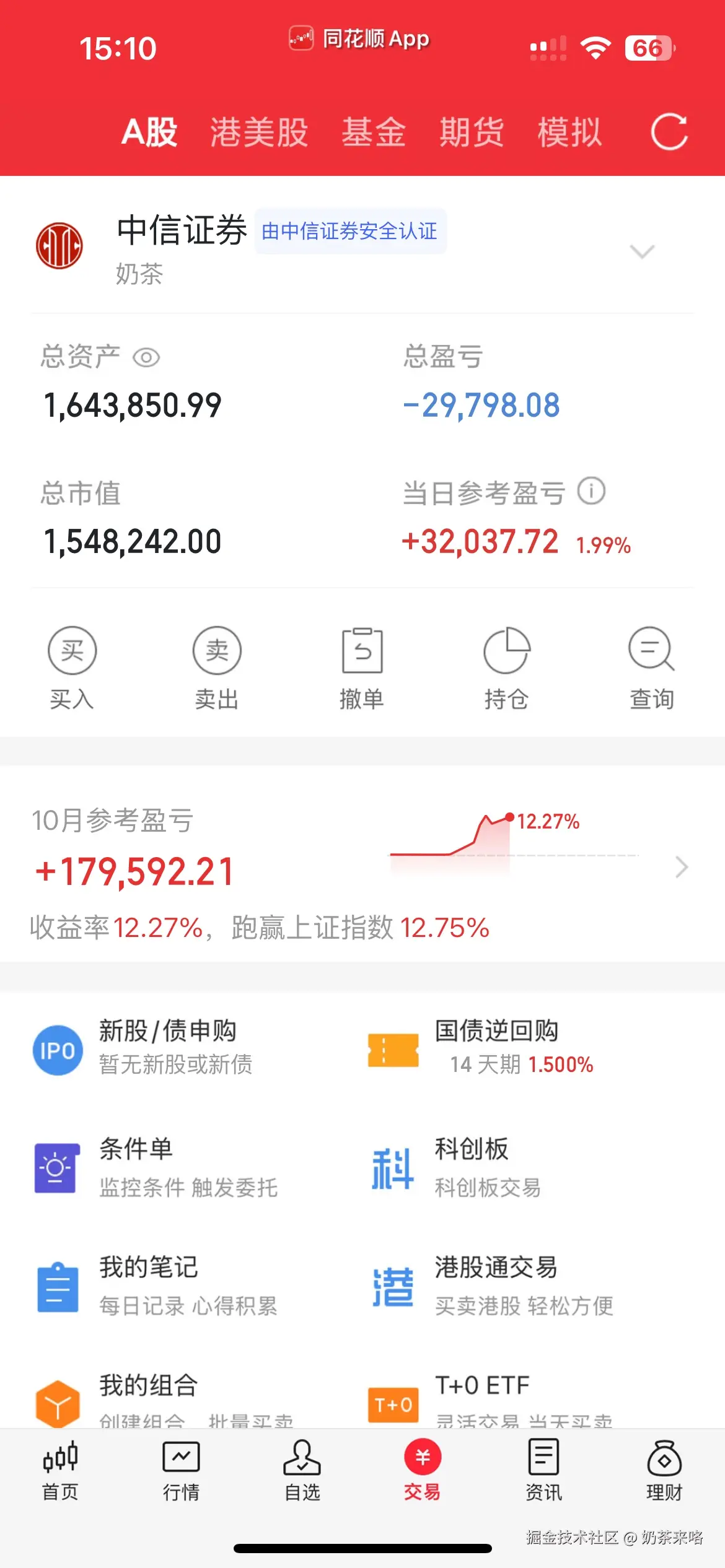Screen dimensions: 725x1568
Task: Expand the account selector chevron
Action: [x=642, y=251]
